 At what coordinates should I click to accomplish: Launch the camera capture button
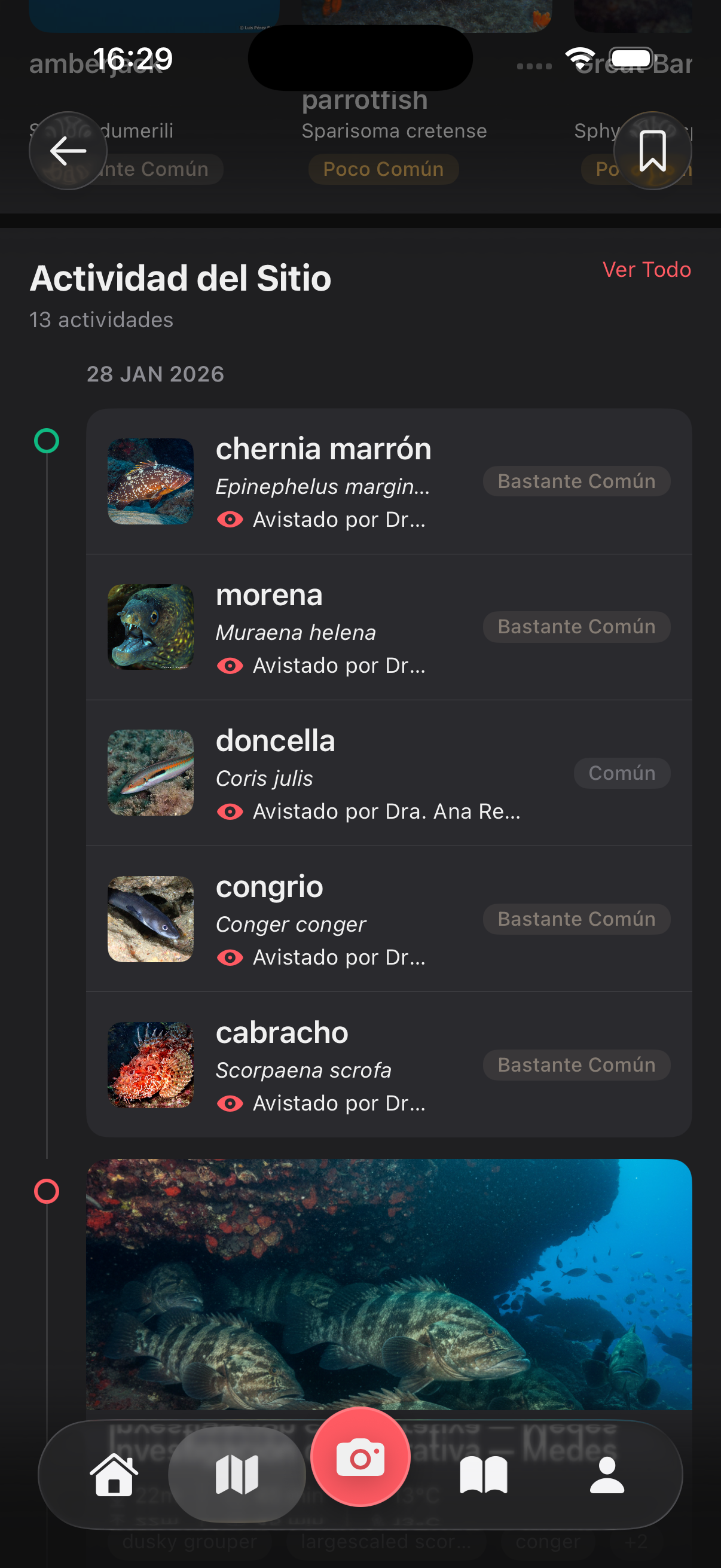(360, 1457)
